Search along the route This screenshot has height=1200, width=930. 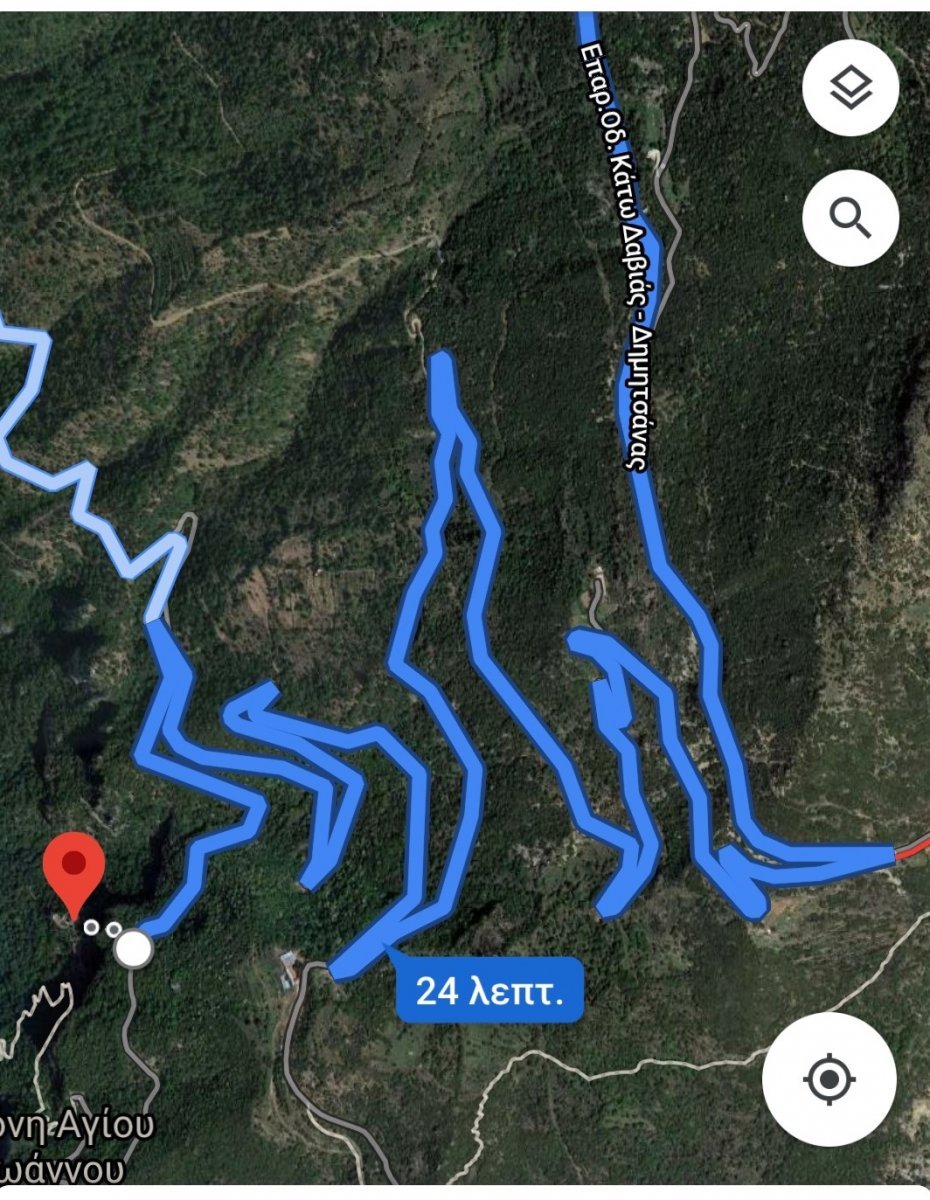(850, 217)
